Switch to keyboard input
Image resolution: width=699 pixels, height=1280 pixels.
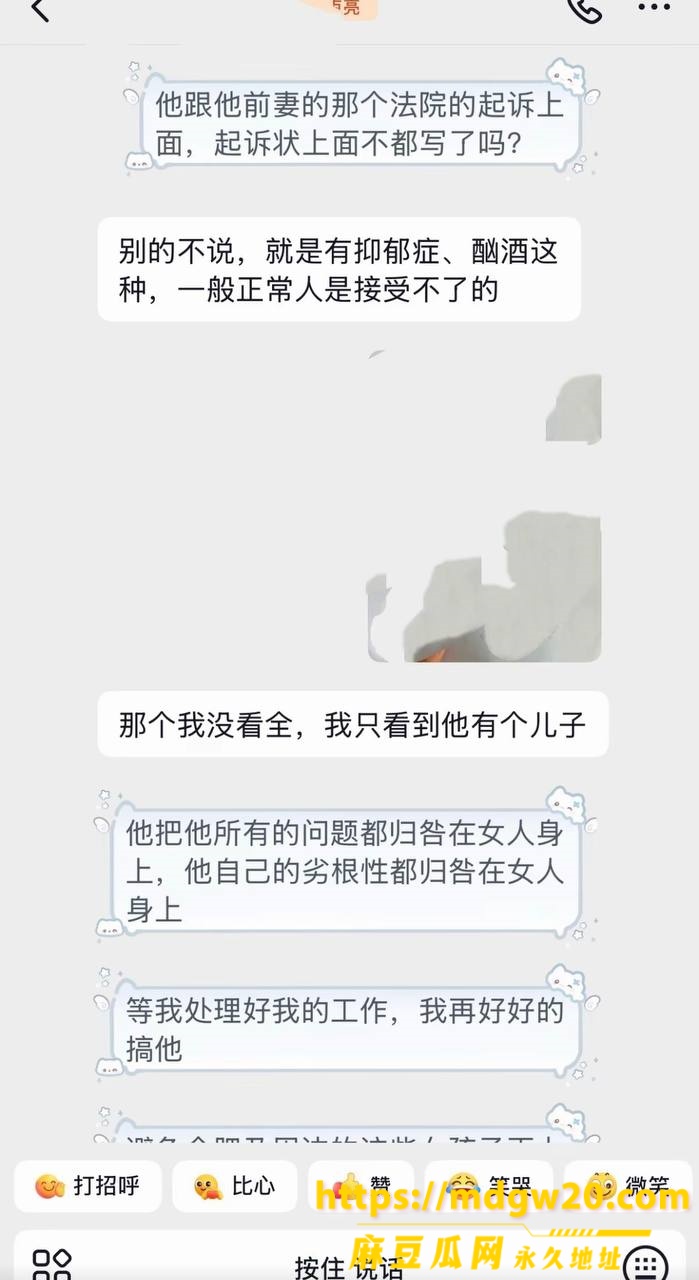pyautogui.click(x=652, y=1265)
